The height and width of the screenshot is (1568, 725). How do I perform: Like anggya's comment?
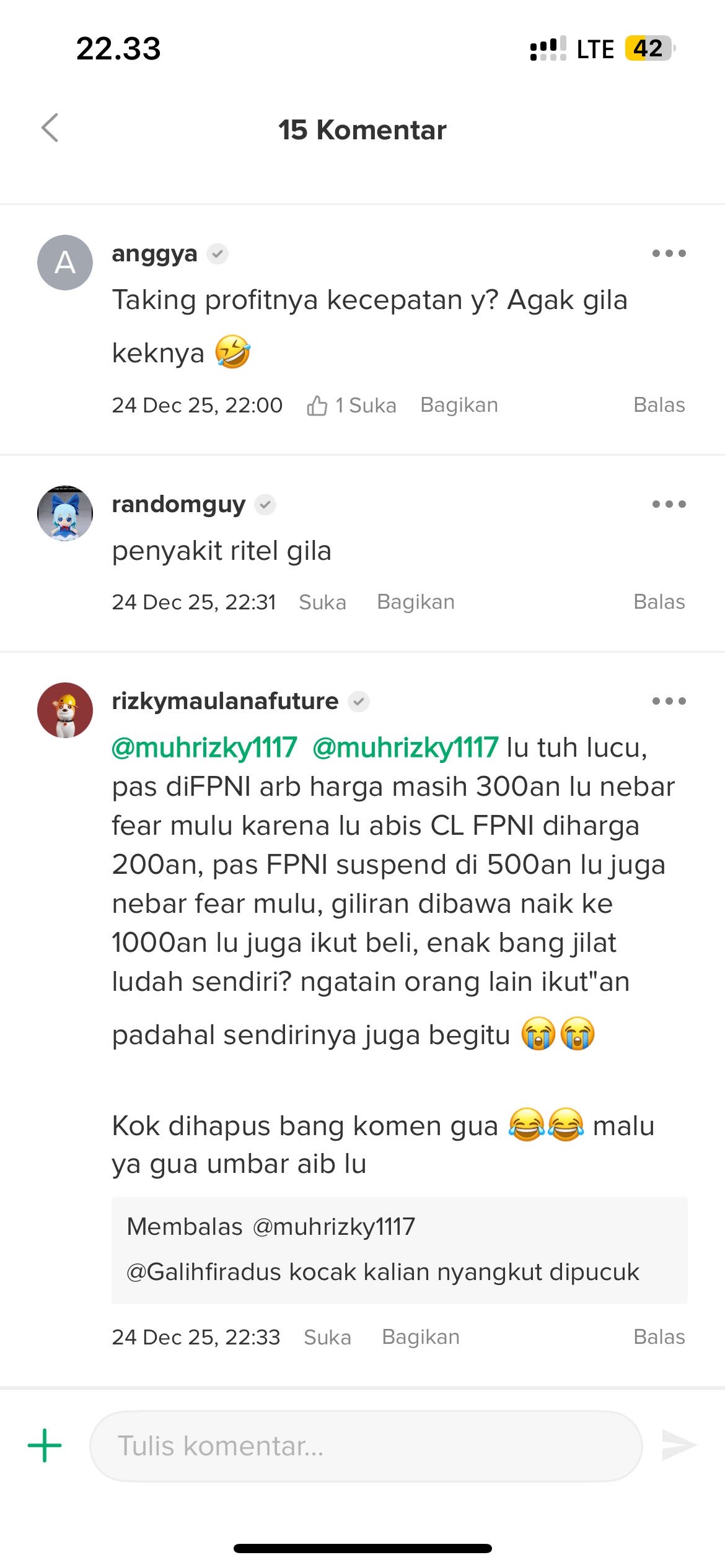click(351, 405)
